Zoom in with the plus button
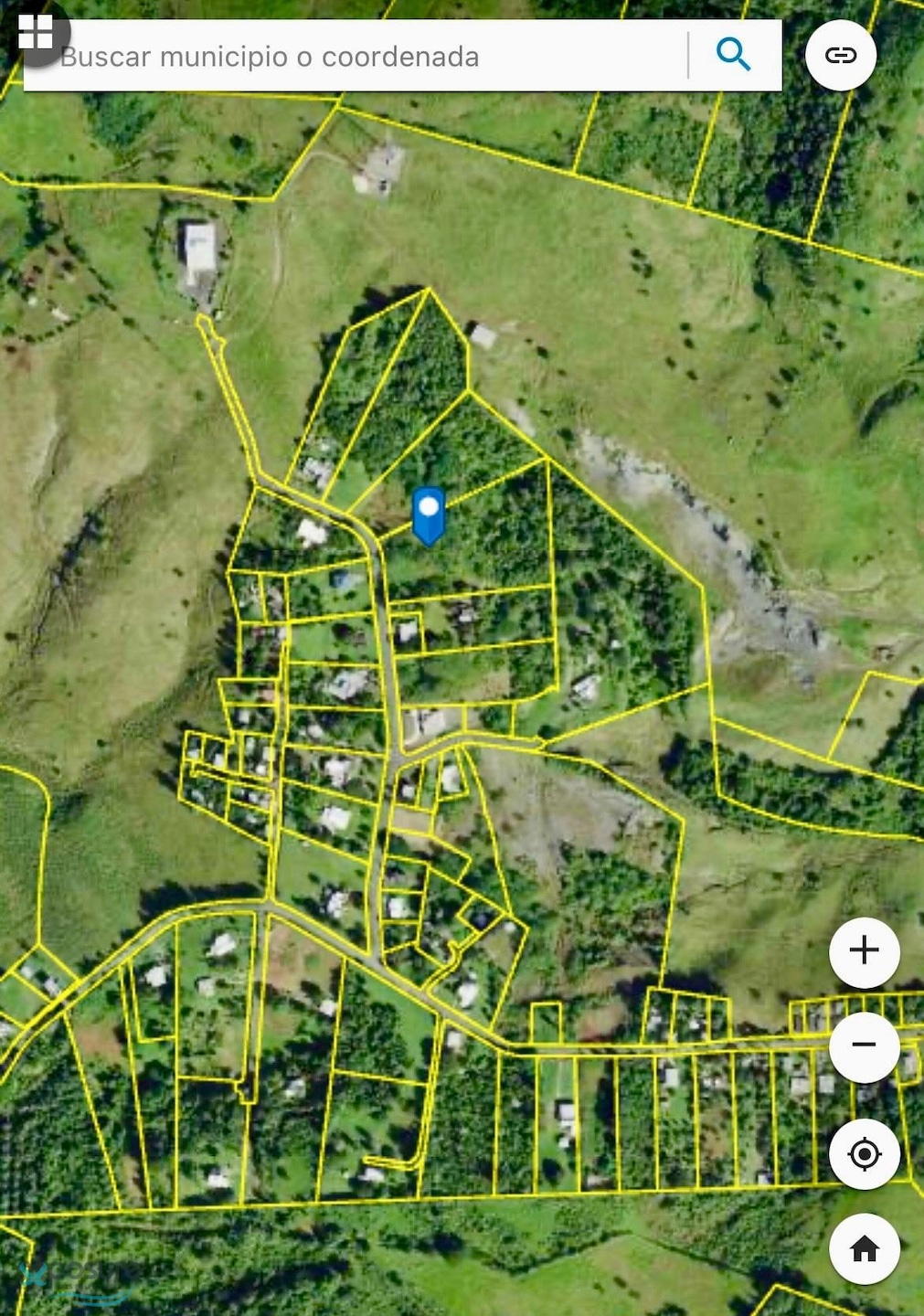 point(864,951)
